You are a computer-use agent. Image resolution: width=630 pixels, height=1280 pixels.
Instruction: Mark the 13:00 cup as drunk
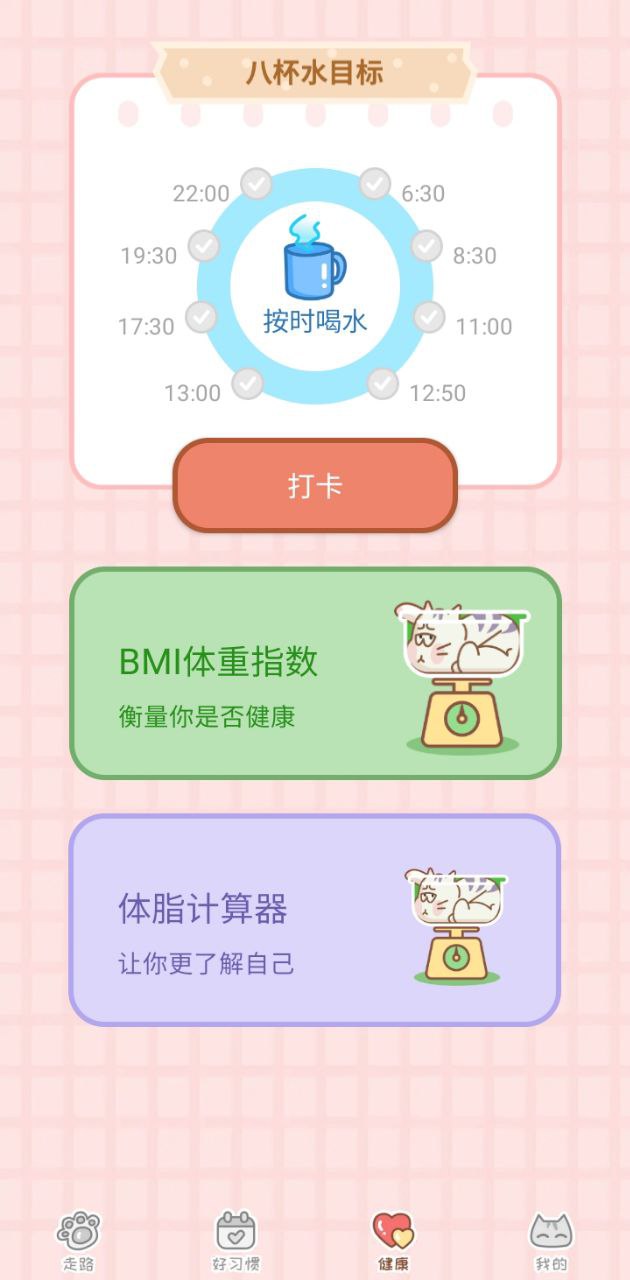[x=247, y=383]
